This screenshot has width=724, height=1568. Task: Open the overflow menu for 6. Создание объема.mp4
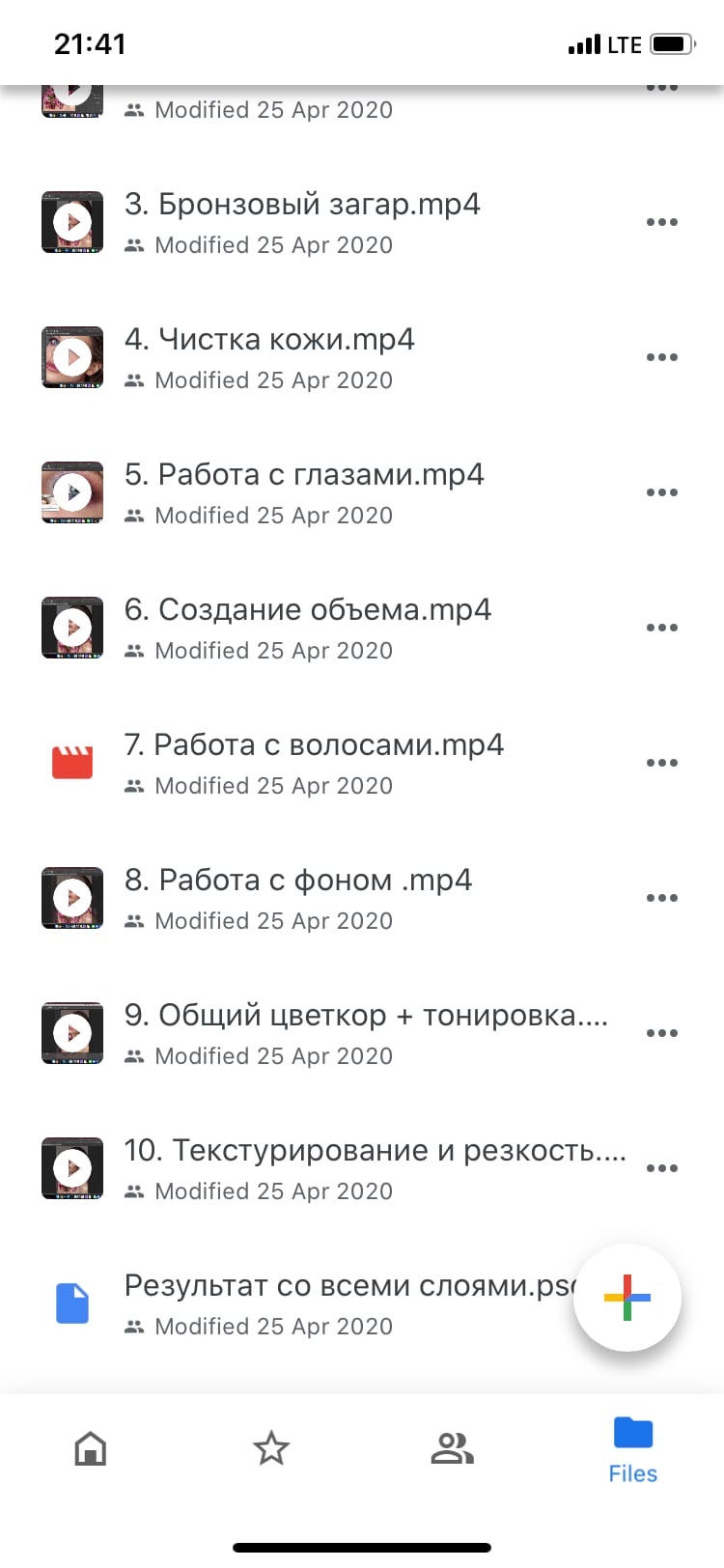pyautogui.click(x=661, y=628)
